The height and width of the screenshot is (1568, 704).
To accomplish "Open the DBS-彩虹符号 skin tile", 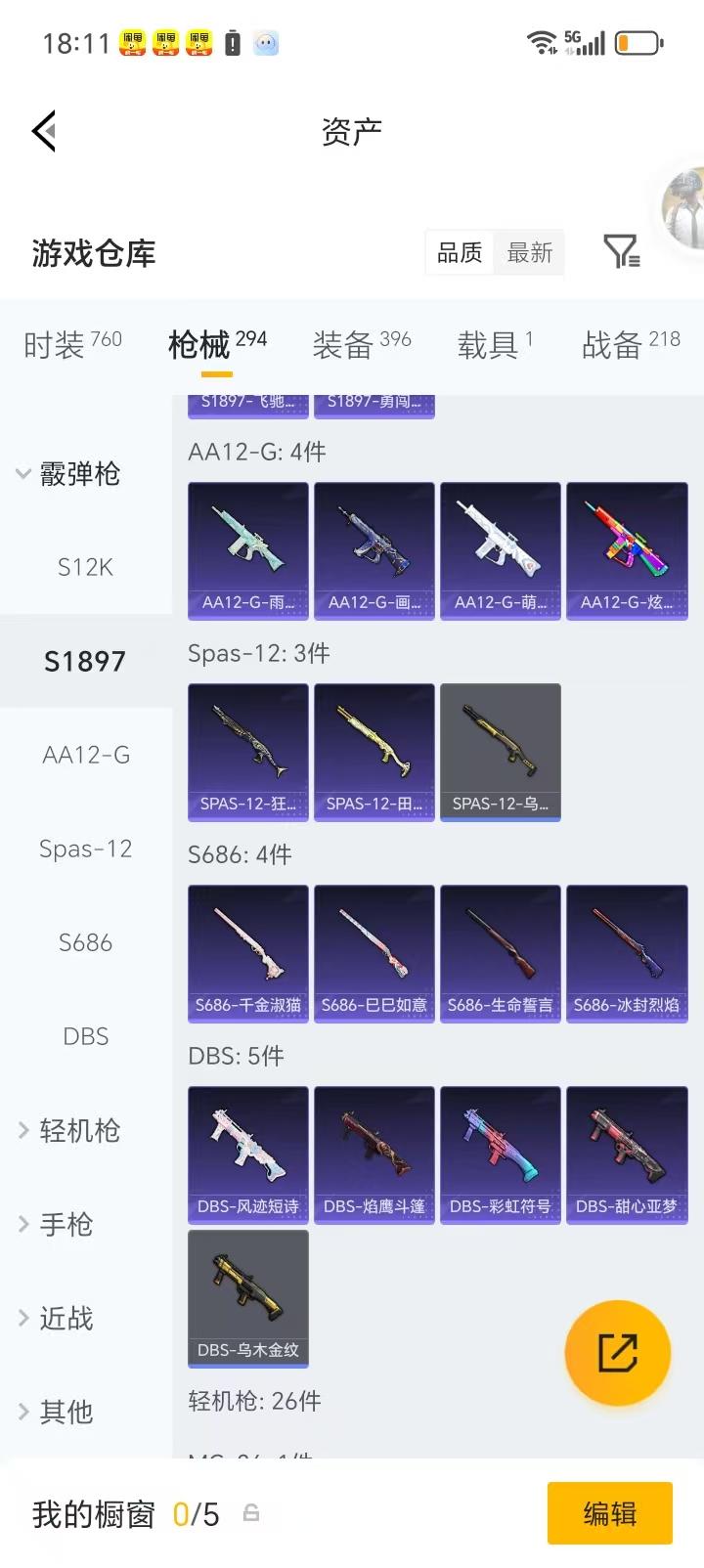I will coord(501,1154).
